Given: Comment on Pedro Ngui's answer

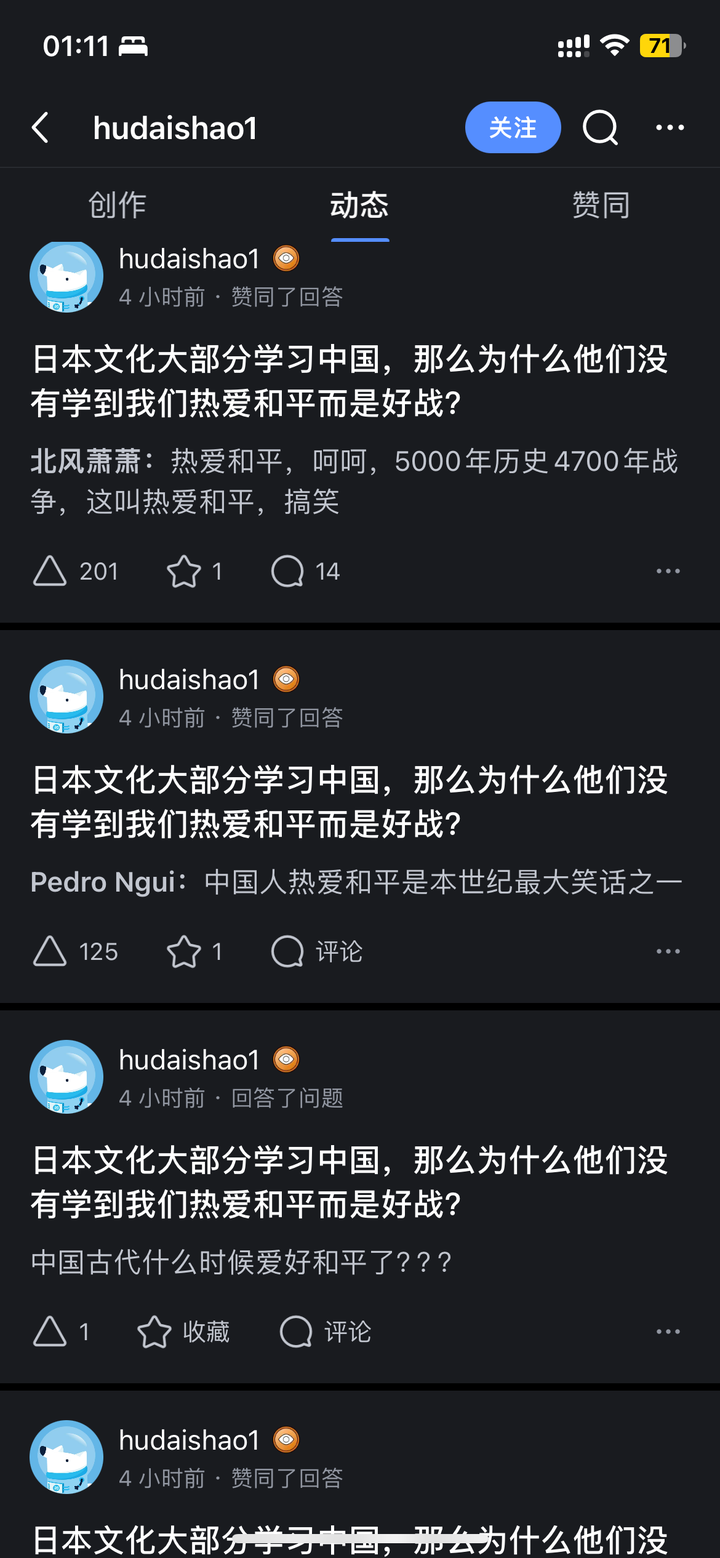Looking at the screenshot, I should (x=316, y=951).
